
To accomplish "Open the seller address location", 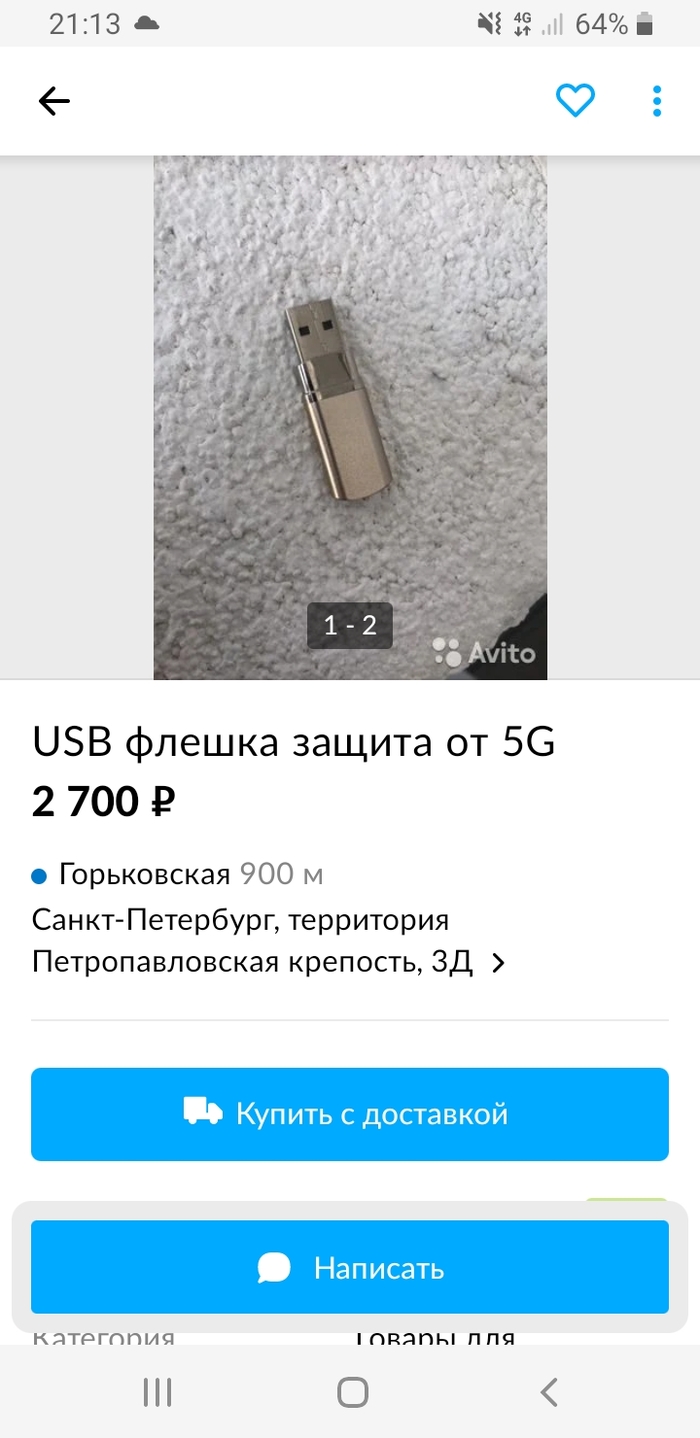I will tap(270, 941).
